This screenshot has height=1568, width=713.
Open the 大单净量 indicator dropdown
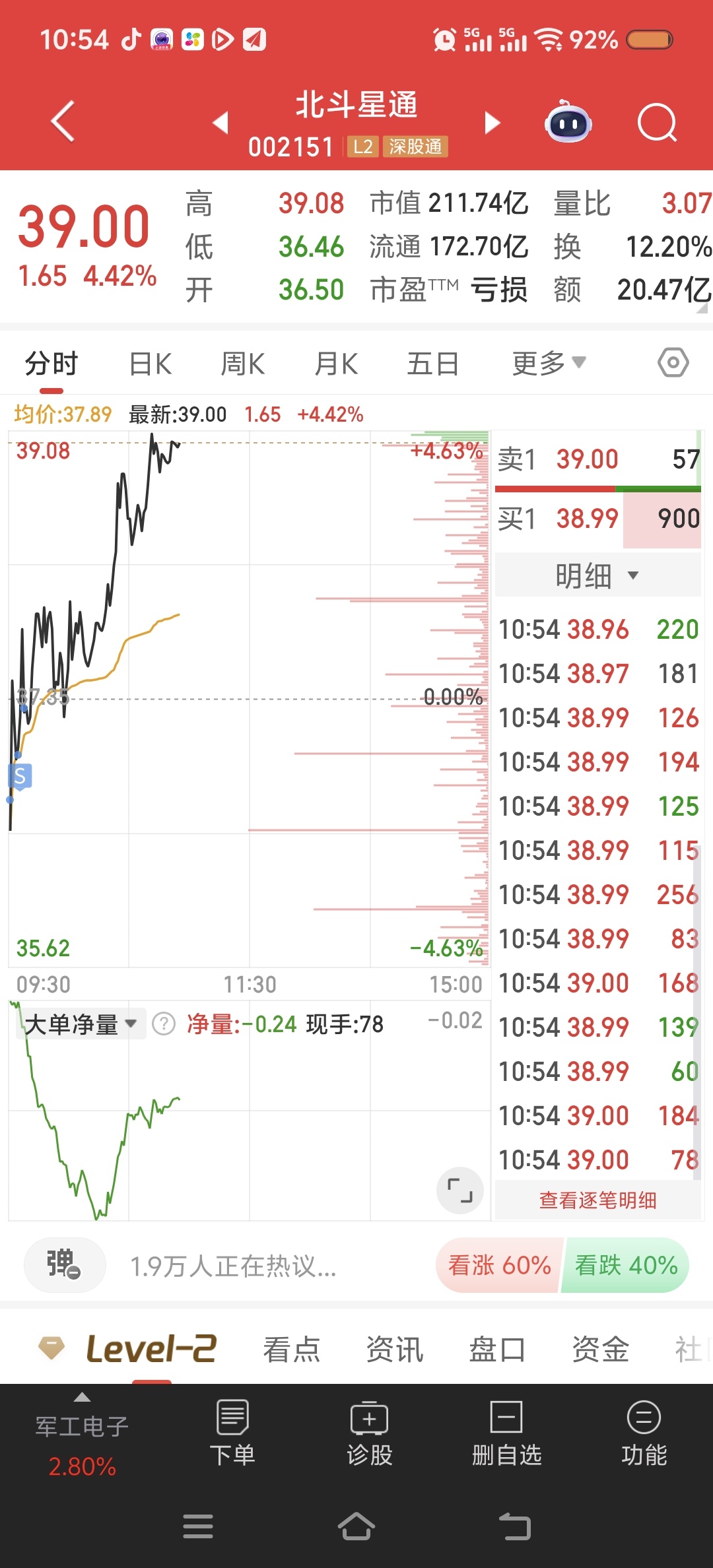pyautogui.click(x=81, y=1024)
